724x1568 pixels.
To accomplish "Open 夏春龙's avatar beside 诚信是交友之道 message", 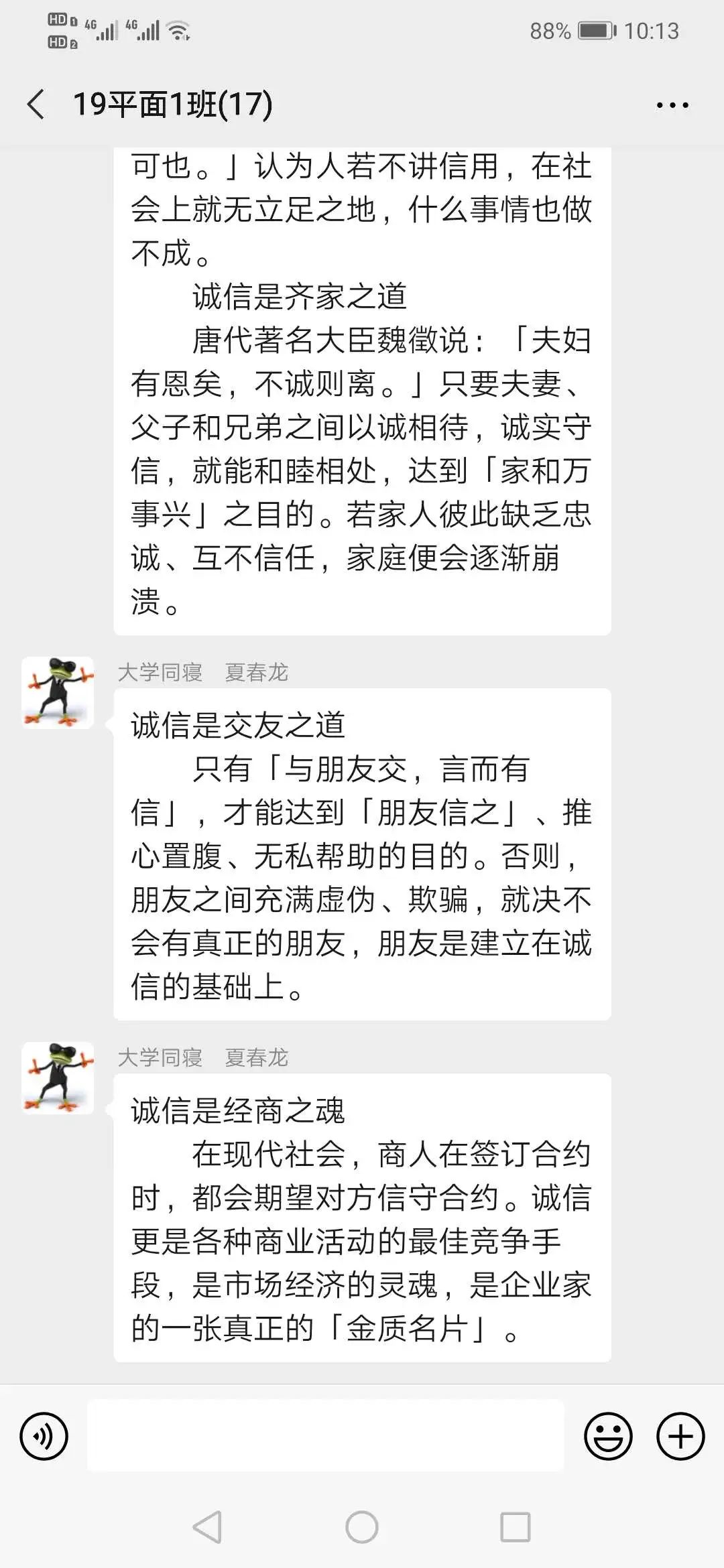I will pos(58,693).
